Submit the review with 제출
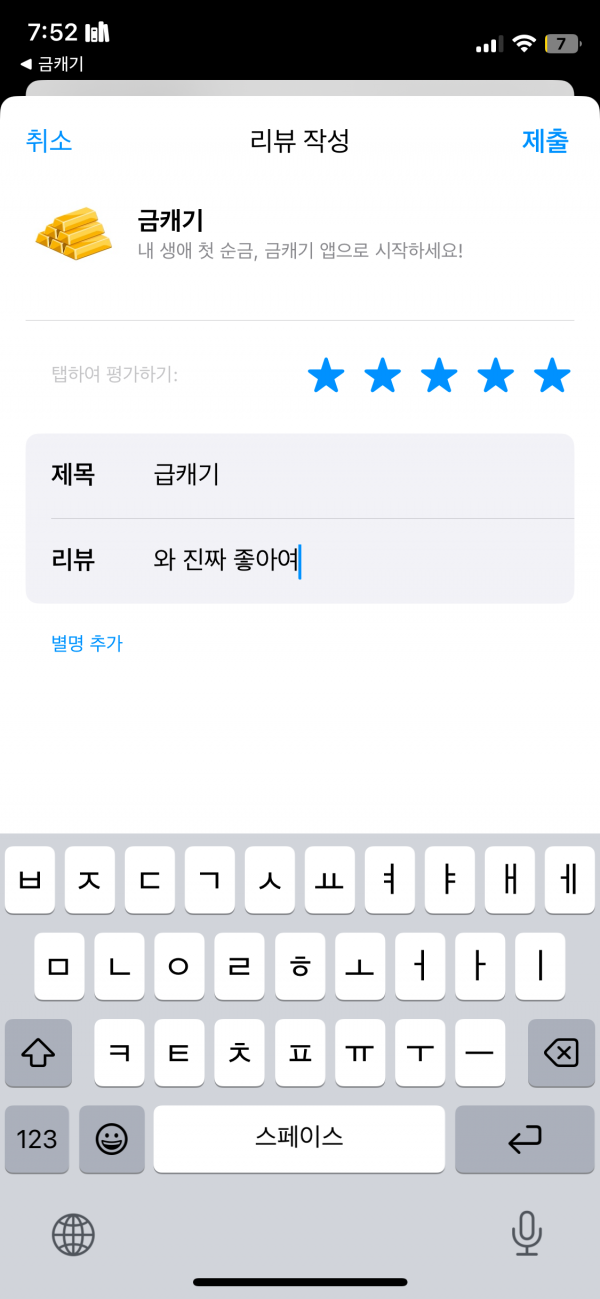Screen dimensions: 600x1299 click(545, 141)
